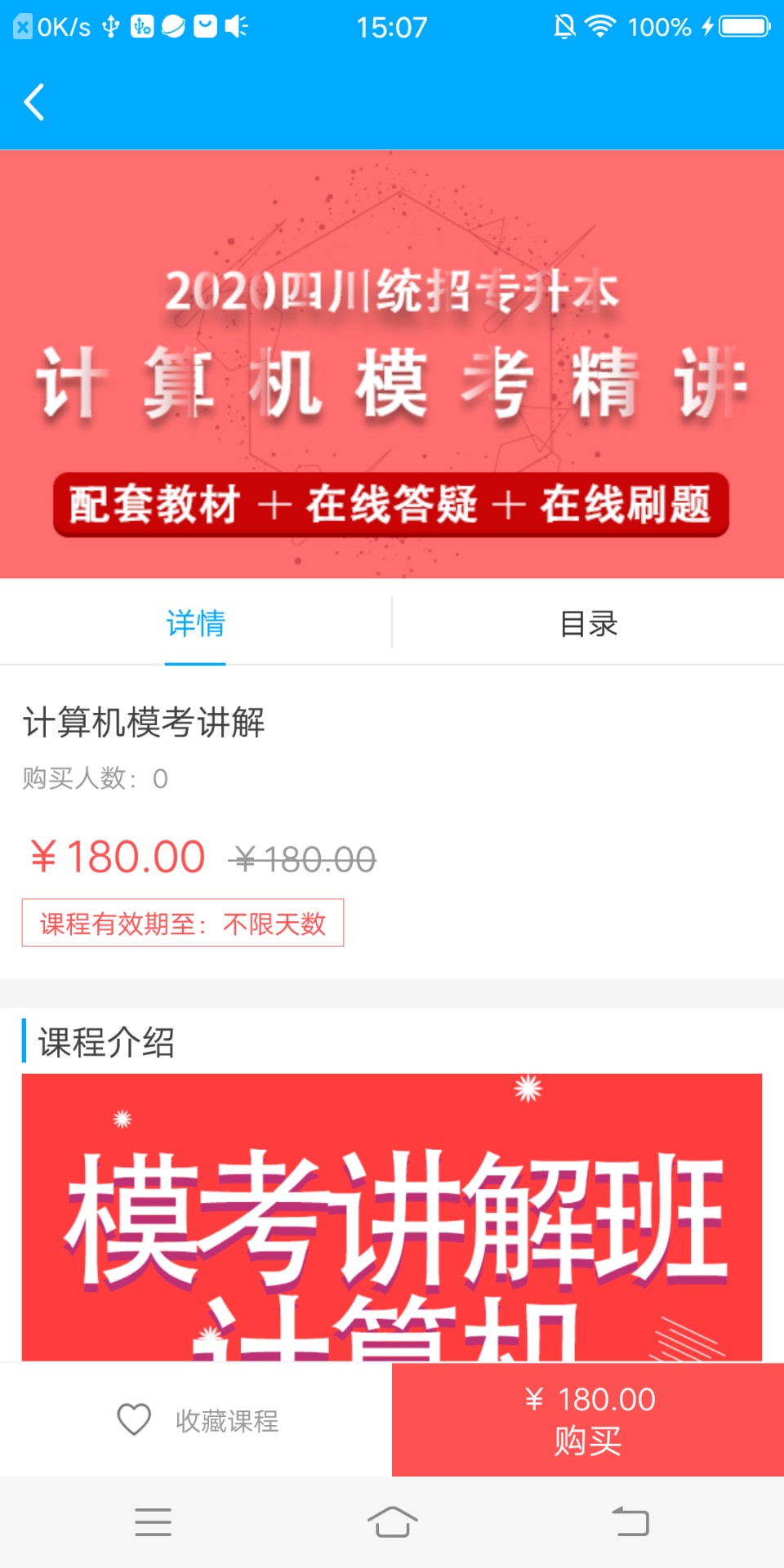Tap the USB connection icon in the status bar
The width and height of the screenshot is (784, 1568).
click(x=110, y=25)
